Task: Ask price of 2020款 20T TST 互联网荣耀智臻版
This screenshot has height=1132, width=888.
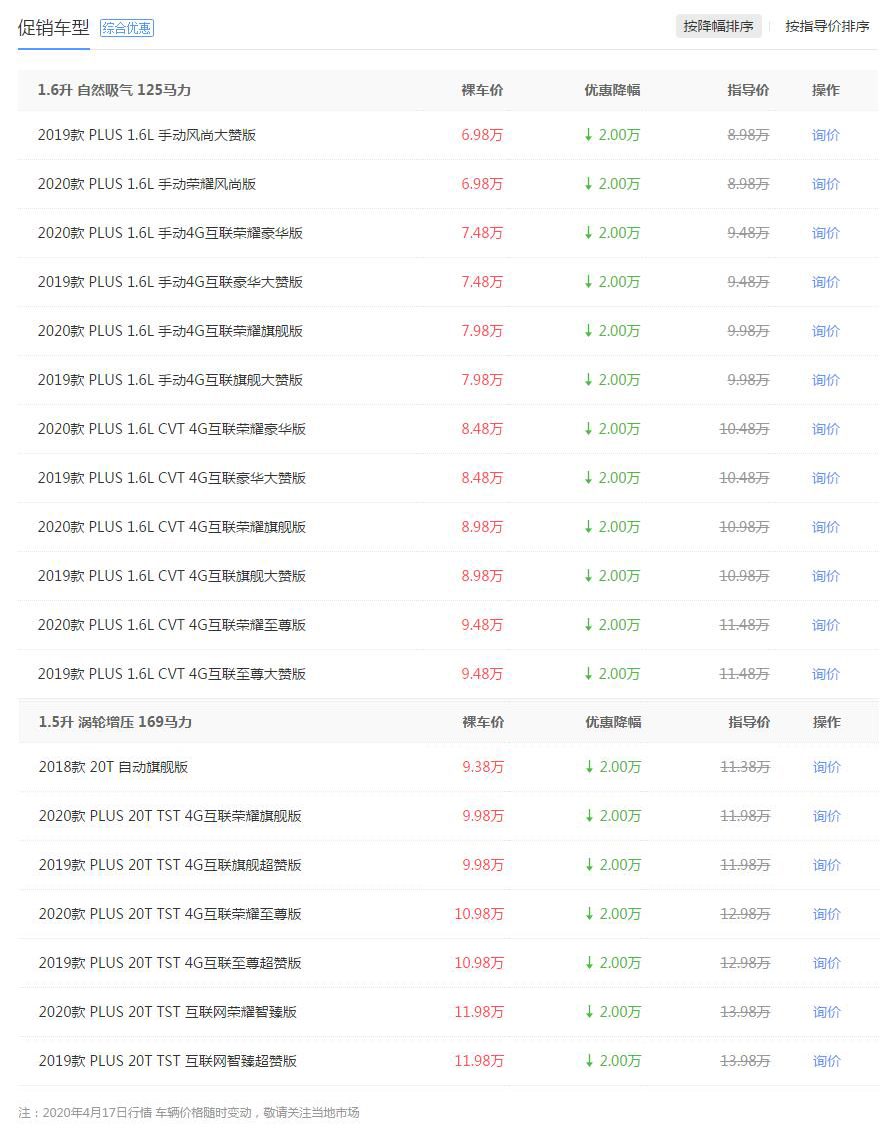Action: [x=827, y=1012]
